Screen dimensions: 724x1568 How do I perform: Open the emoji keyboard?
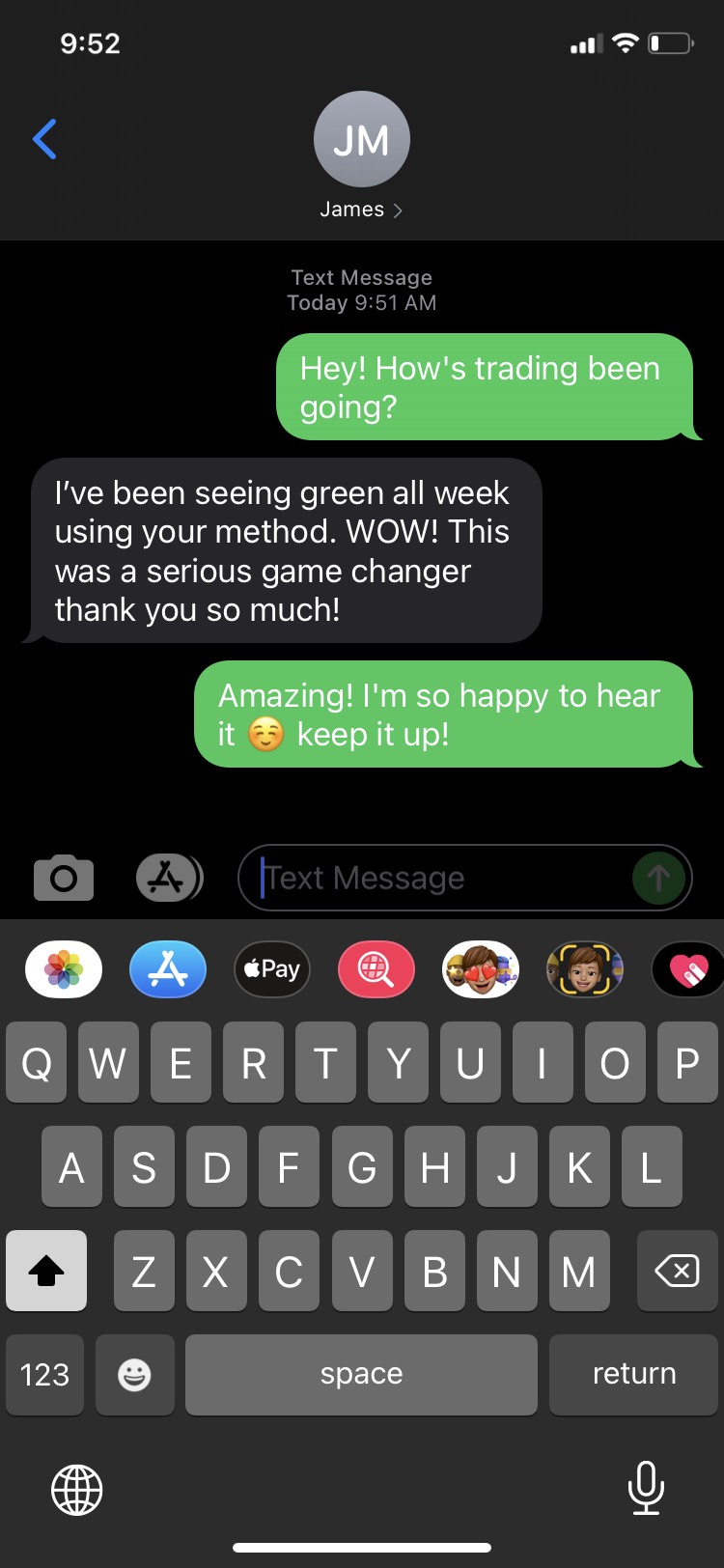(134, 1374)
